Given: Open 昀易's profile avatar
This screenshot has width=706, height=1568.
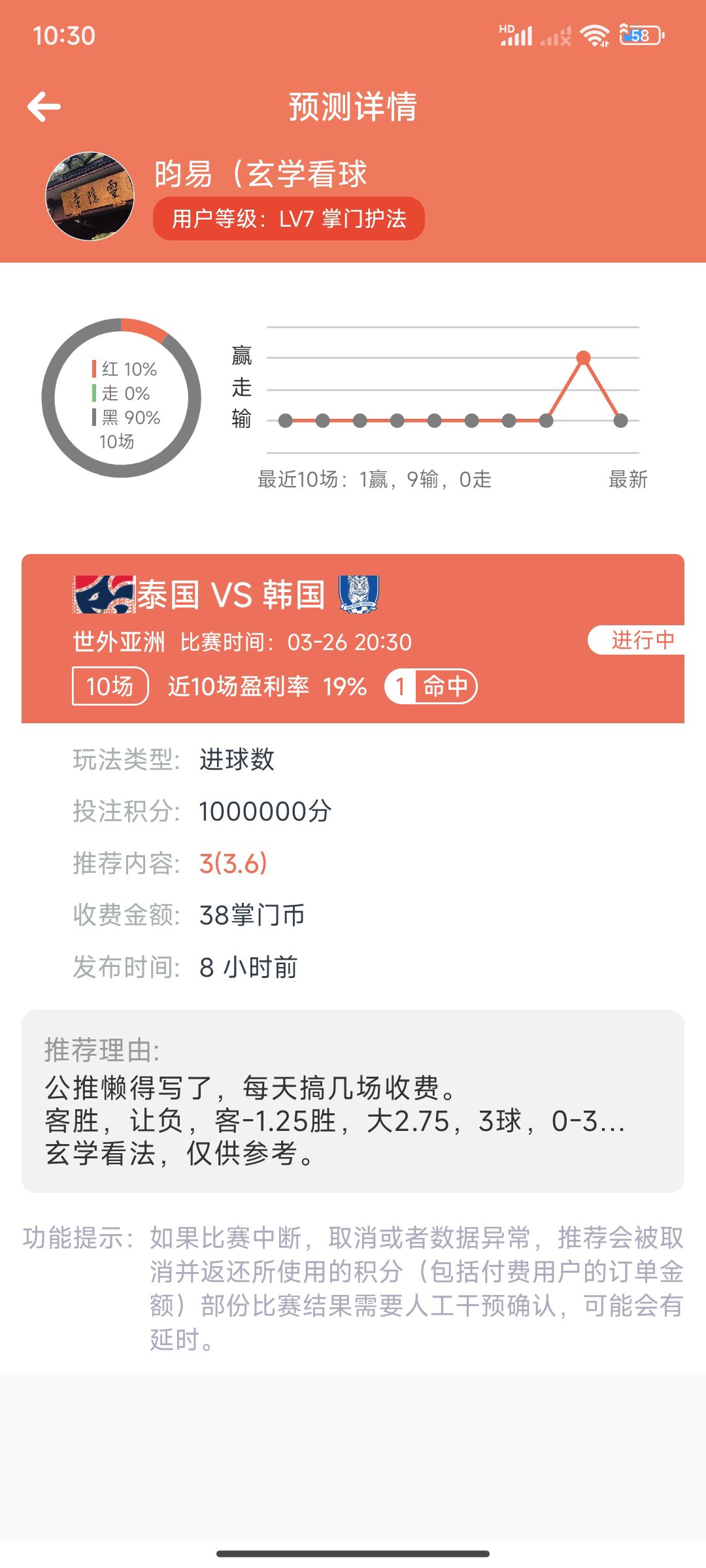Looking at the screenshot, I should [x=90, y=197].
